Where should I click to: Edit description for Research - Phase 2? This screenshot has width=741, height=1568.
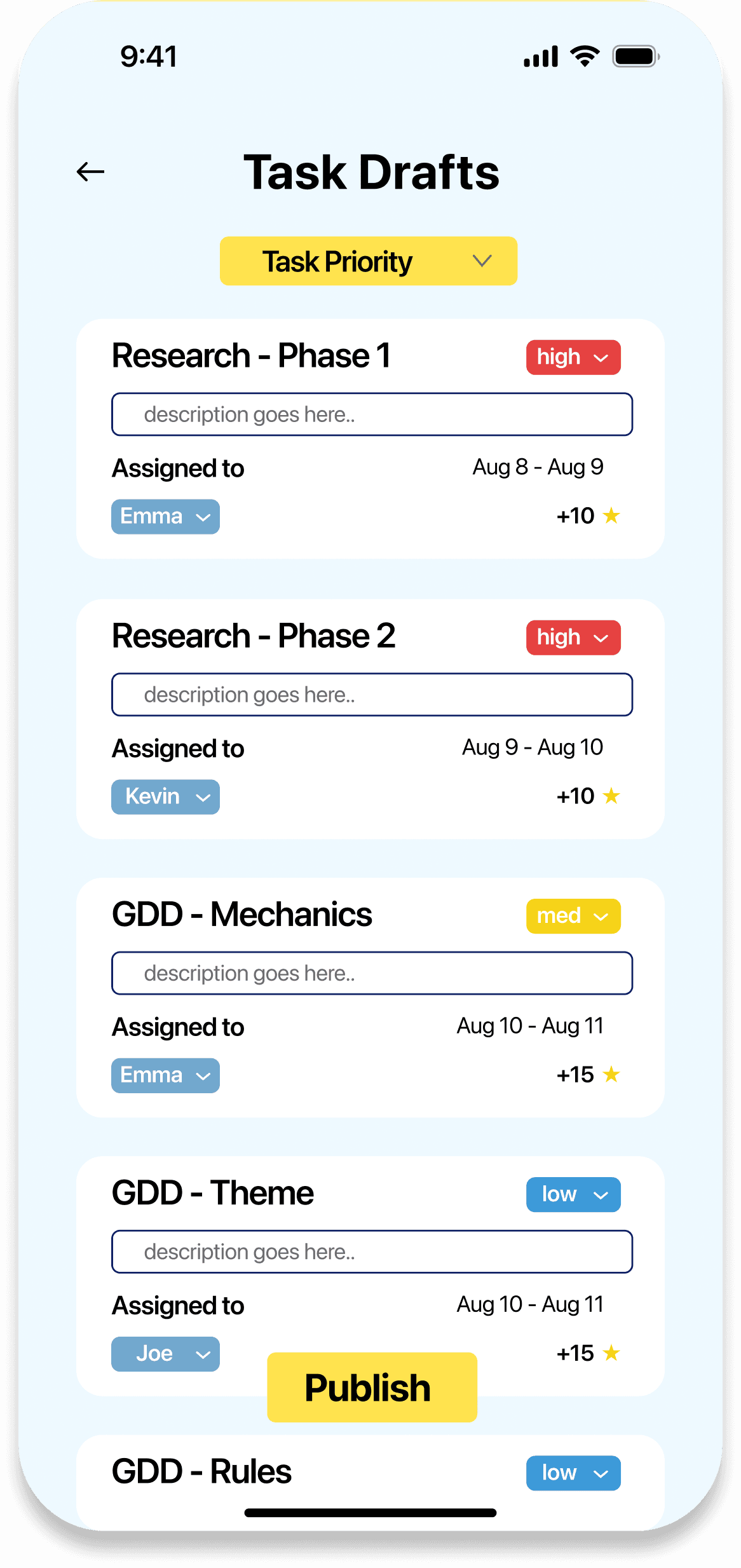(x=372, y=695)
